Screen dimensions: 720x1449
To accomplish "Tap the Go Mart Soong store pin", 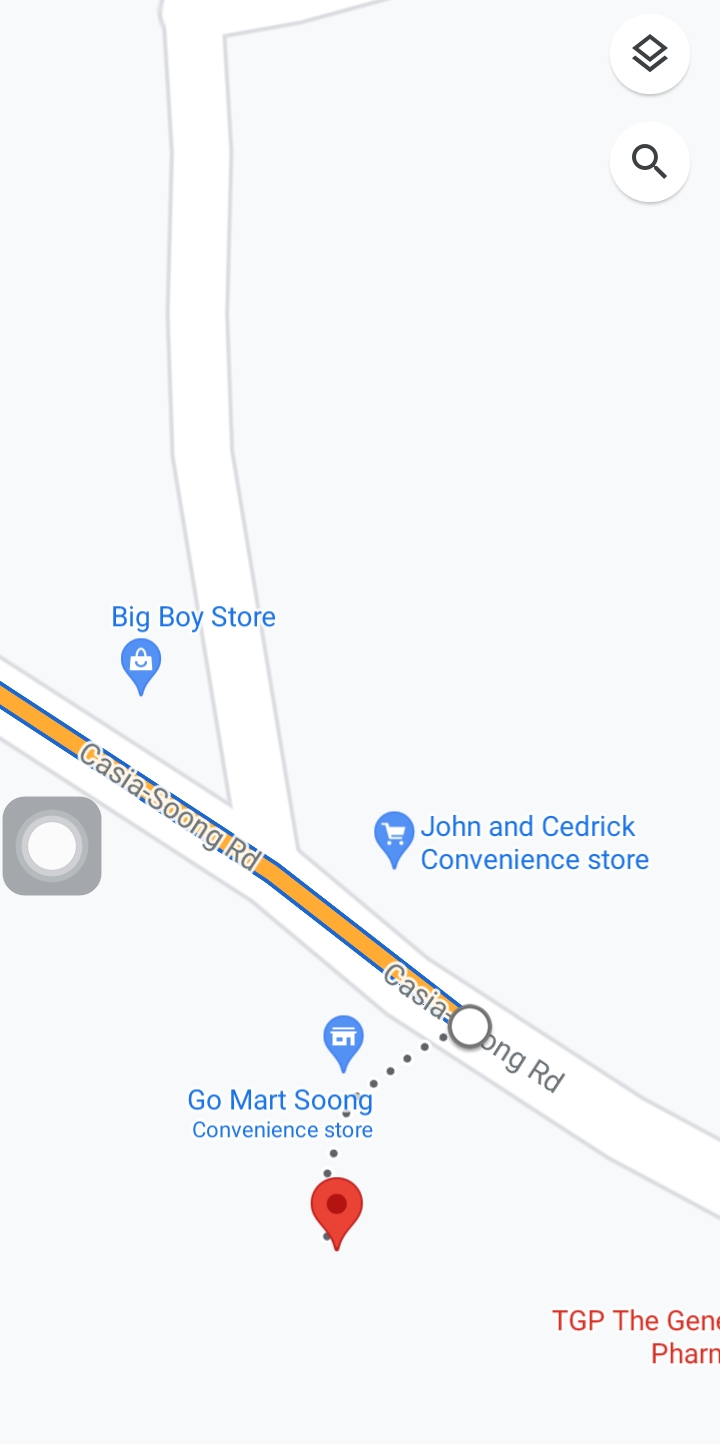I will coord(343,1040).
